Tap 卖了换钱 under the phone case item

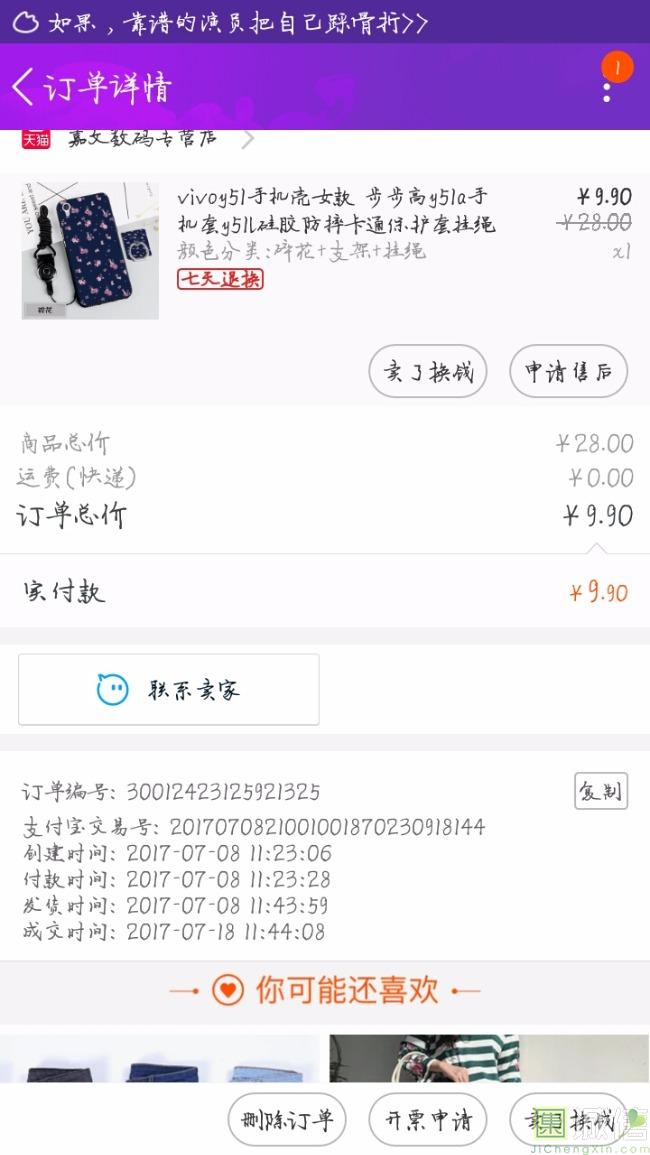[428, 372]
